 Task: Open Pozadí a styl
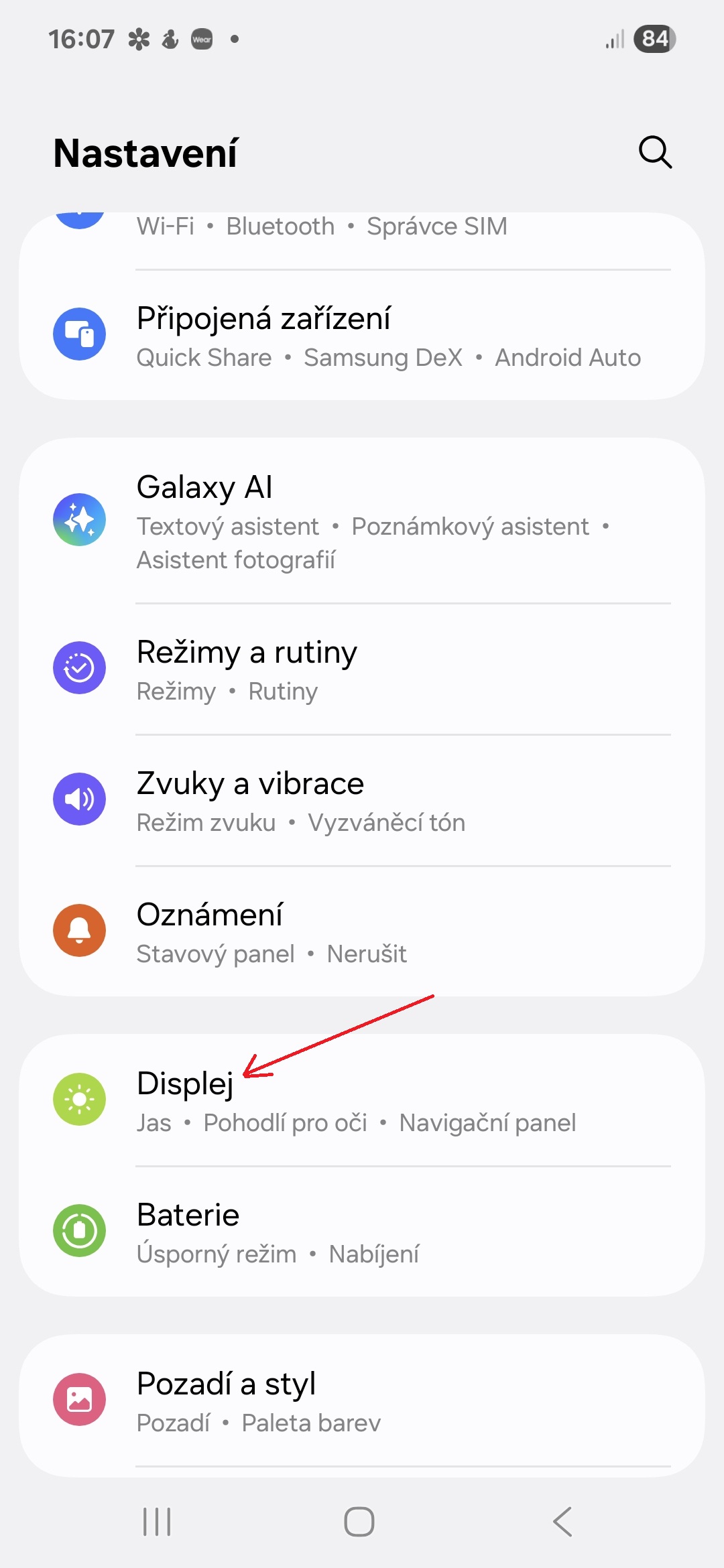coord(362,1400)
